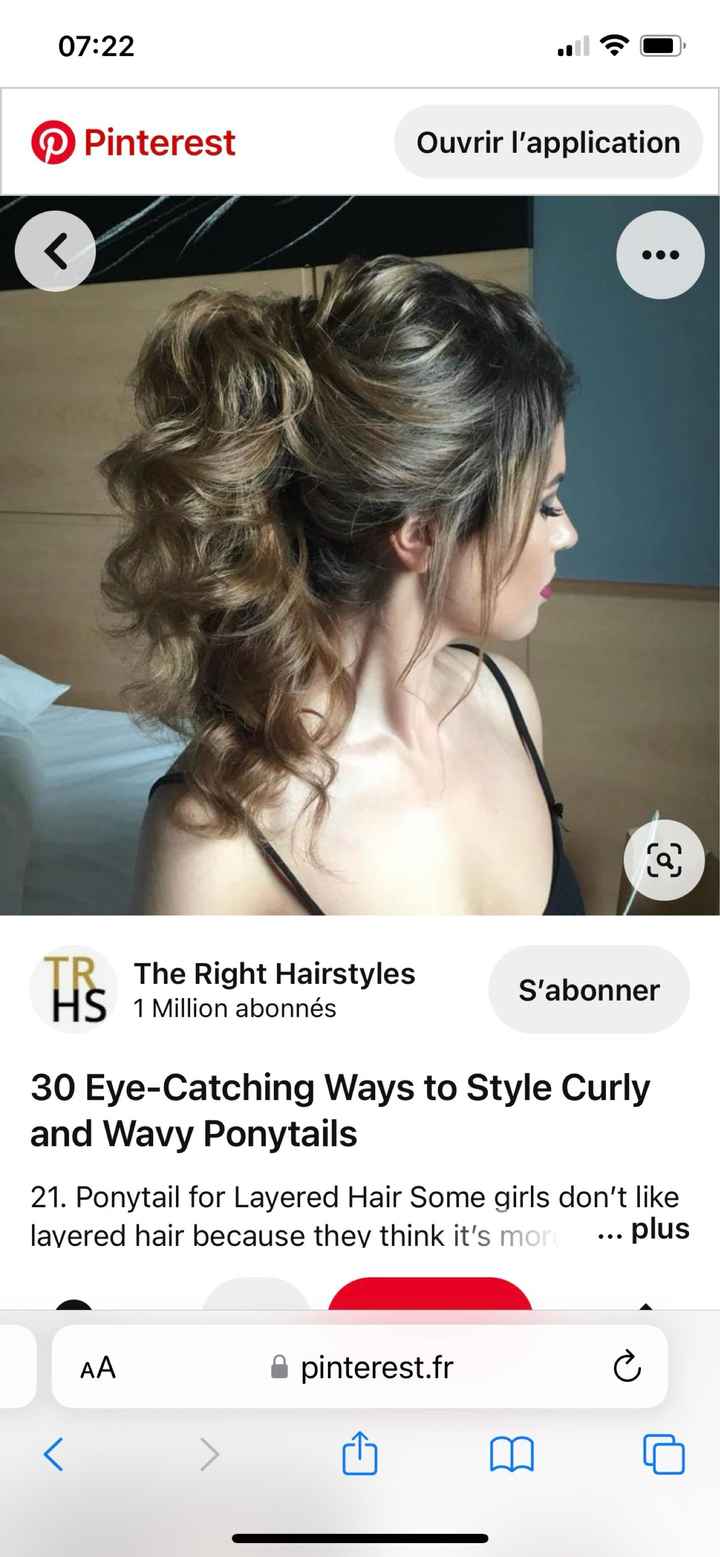This screenshot has width=720, height=1557.
Task: Navigate back using the left chevron arrow
Action: click(x=55, y=251)
